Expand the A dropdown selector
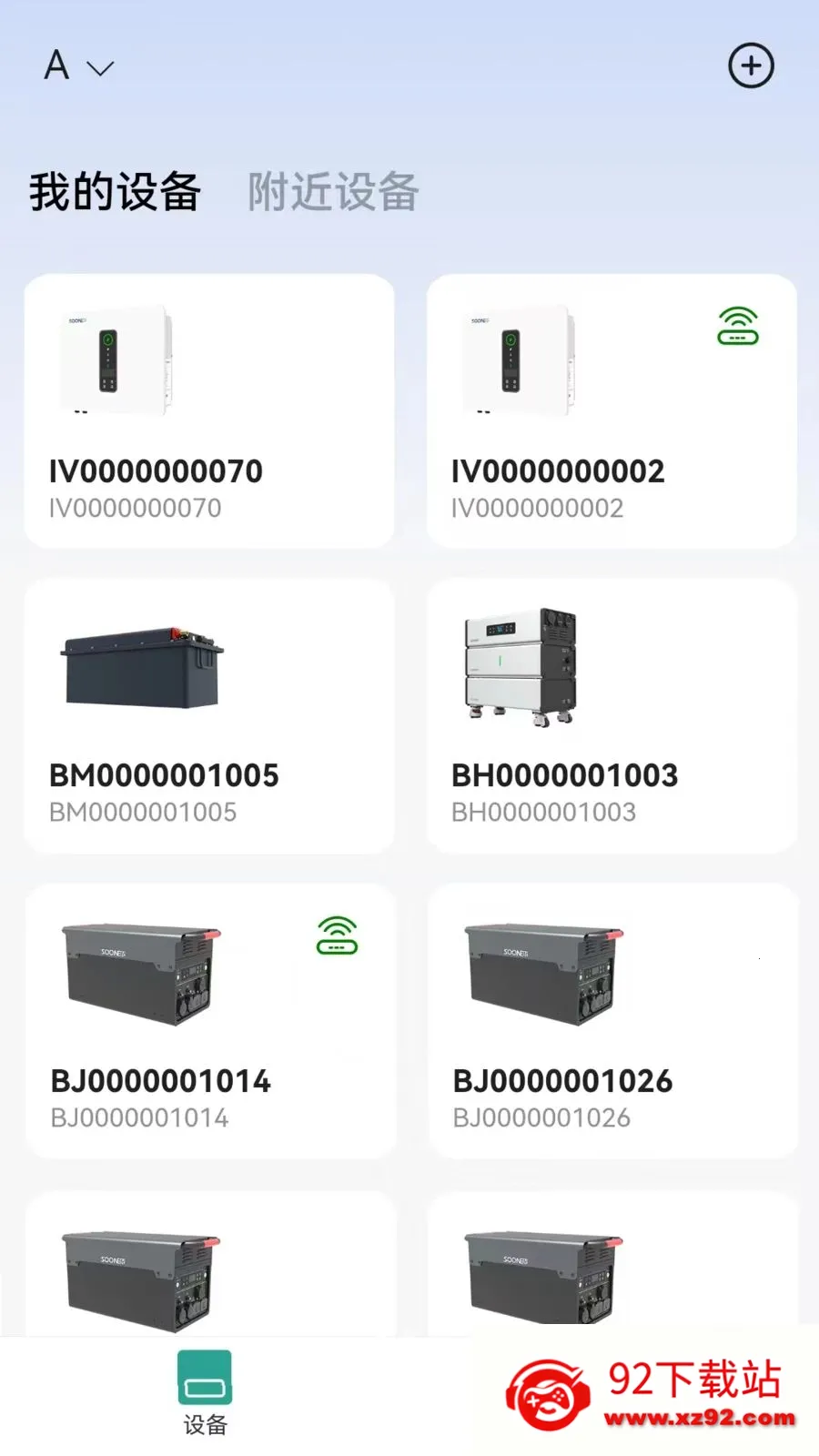 tap(79, 66)
